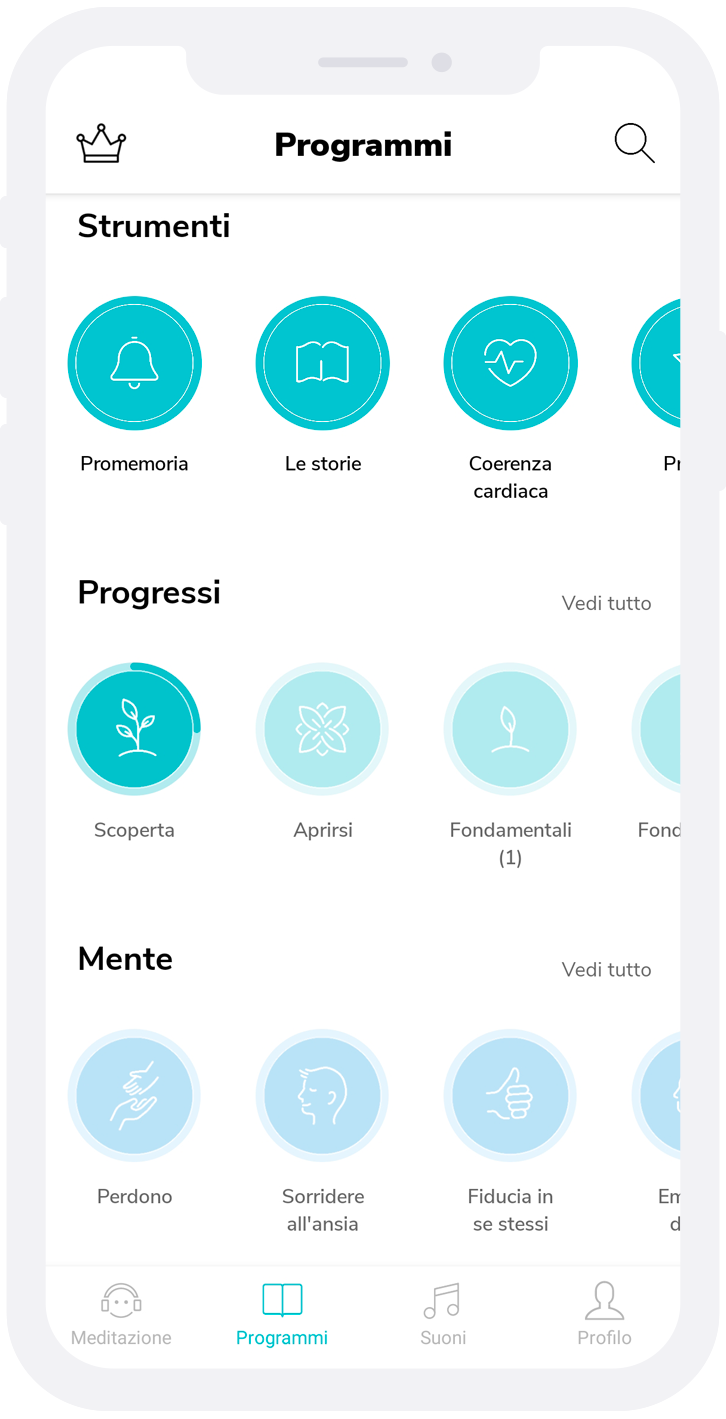Go to the Profilo tab
Viewport: 726px width, 1419px height.
(x=604, y=1315)
